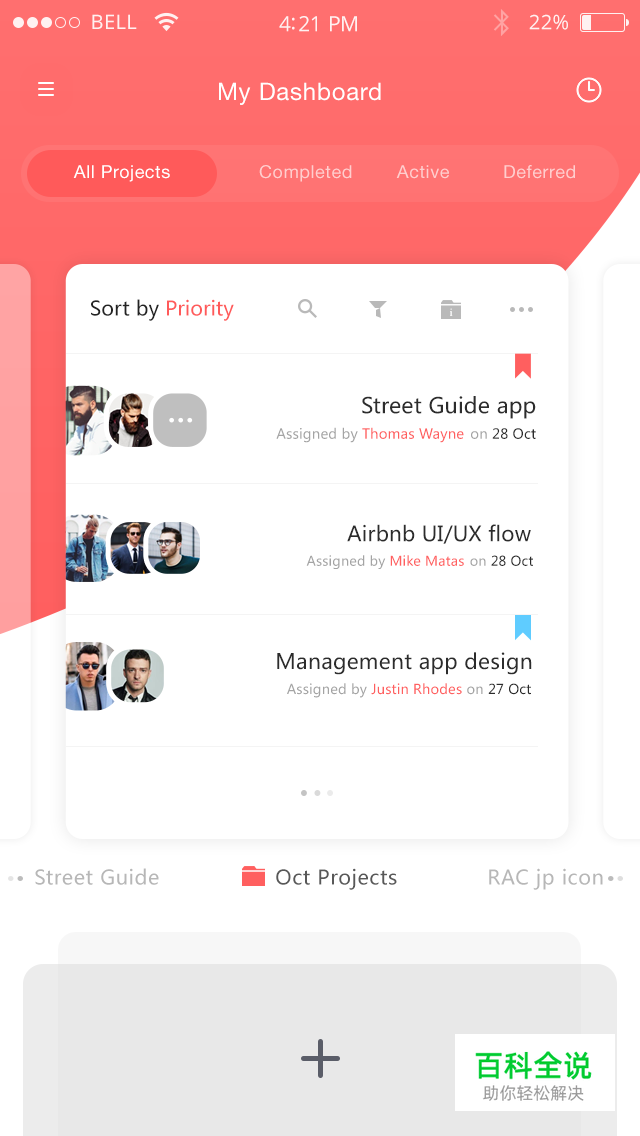This screenshot has height=1136, width=640.
Task: Tap the Thomas Wayne name link
Action: click(x=413, y=434)
